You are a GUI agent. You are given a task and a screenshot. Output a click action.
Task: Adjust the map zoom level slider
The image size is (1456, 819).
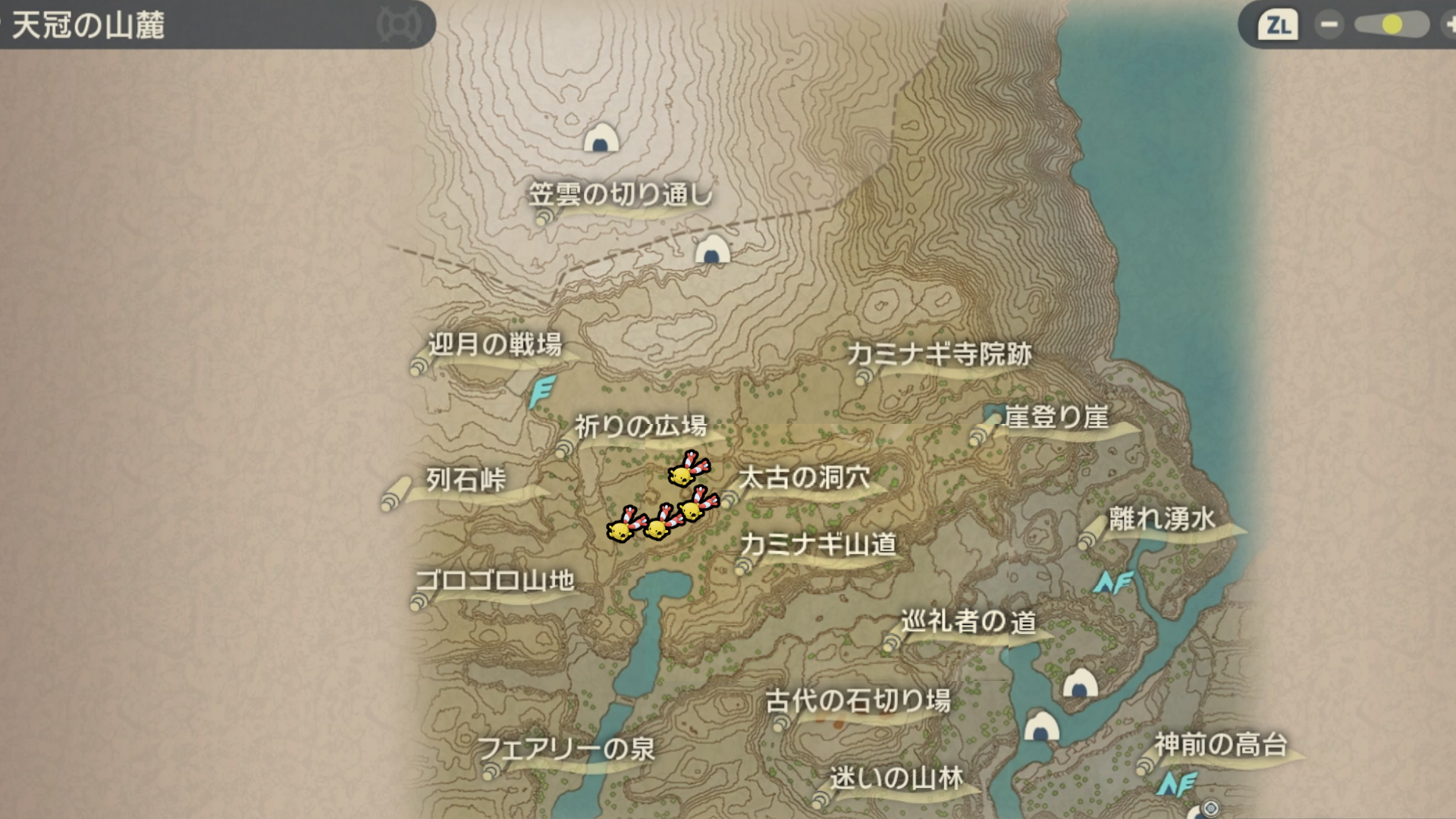pyautogui.click(x=1391, y=25)
